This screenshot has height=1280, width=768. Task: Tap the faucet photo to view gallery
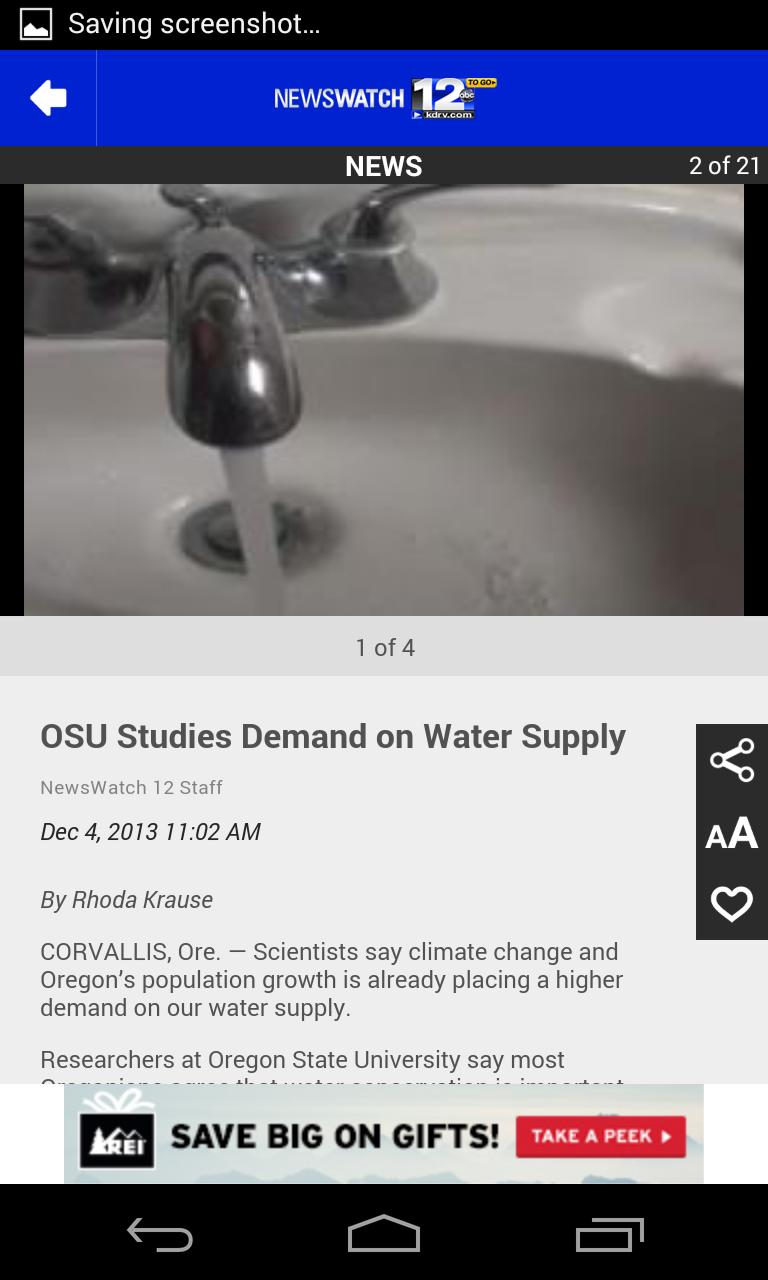coord(384,397)
